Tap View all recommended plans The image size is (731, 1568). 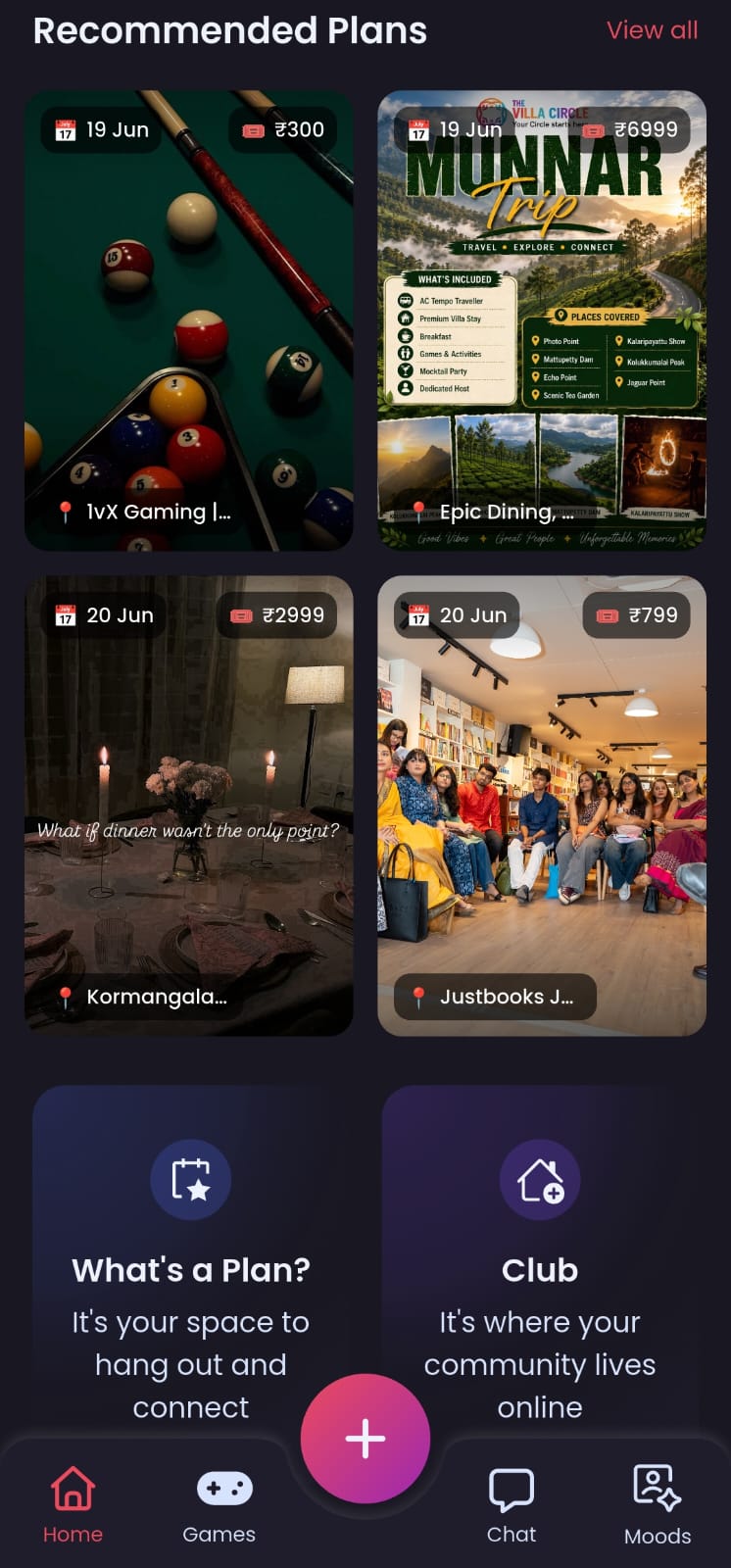coord(652,30)
